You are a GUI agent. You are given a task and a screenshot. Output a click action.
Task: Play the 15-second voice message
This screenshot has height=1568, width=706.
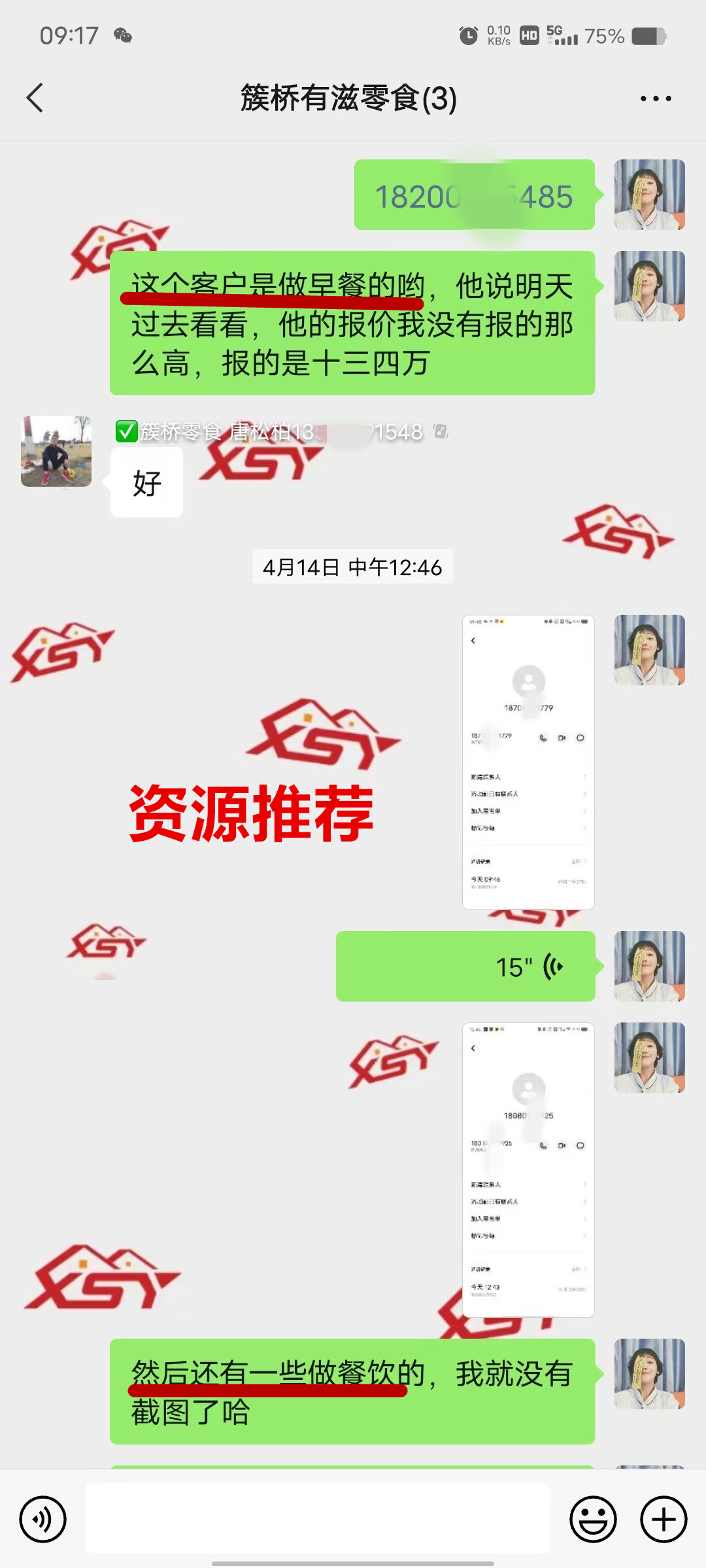(x=465, y=966)
